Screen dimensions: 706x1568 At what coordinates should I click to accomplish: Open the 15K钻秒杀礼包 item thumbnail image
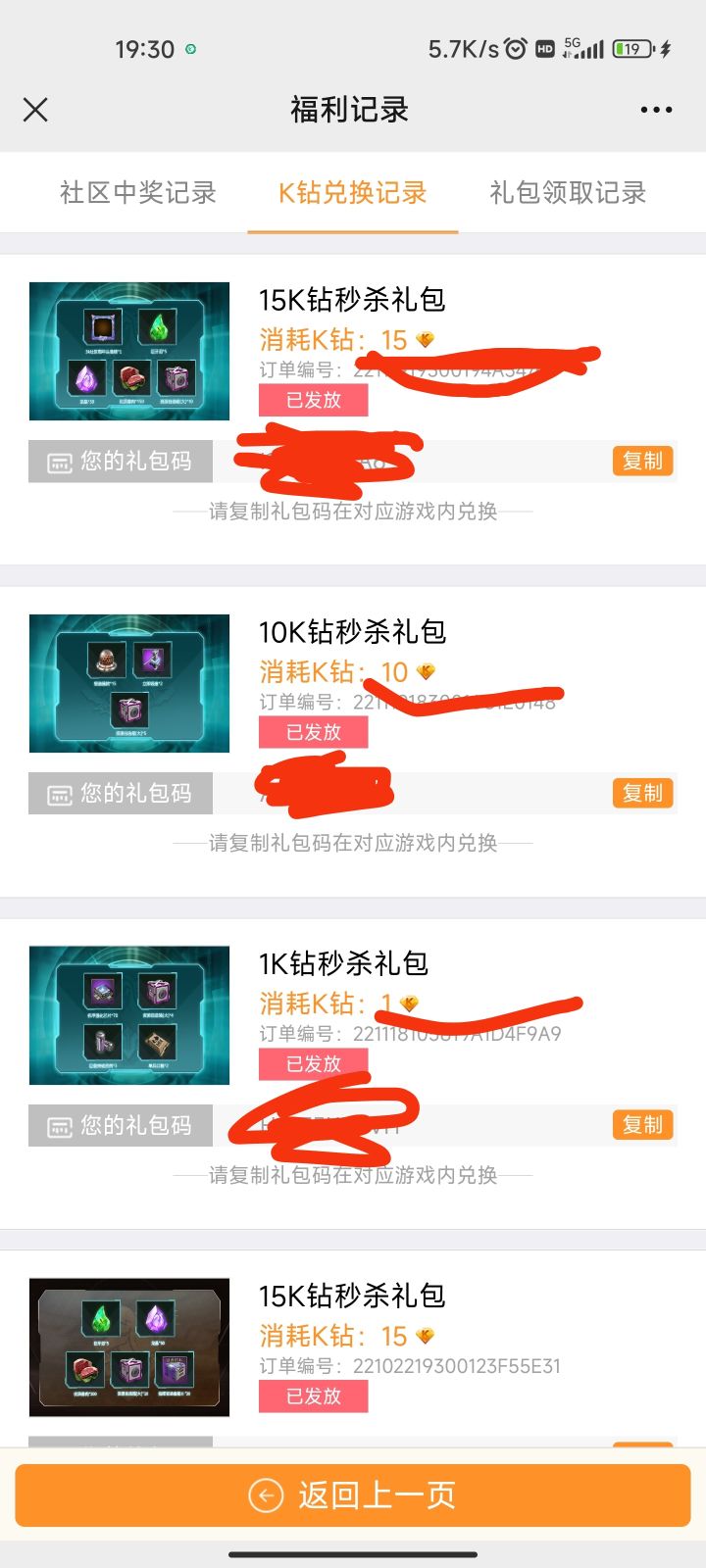click(128, 351)
